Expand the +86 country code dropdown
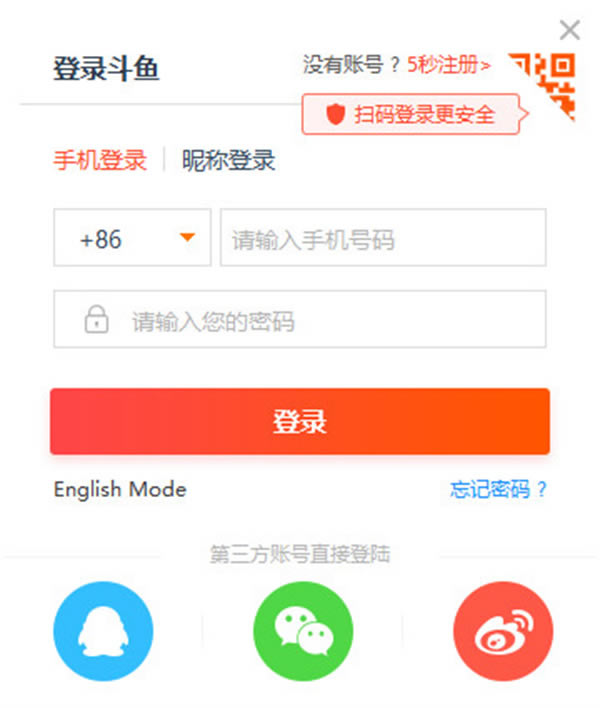600x708 pixels. [x=132, y=238]
